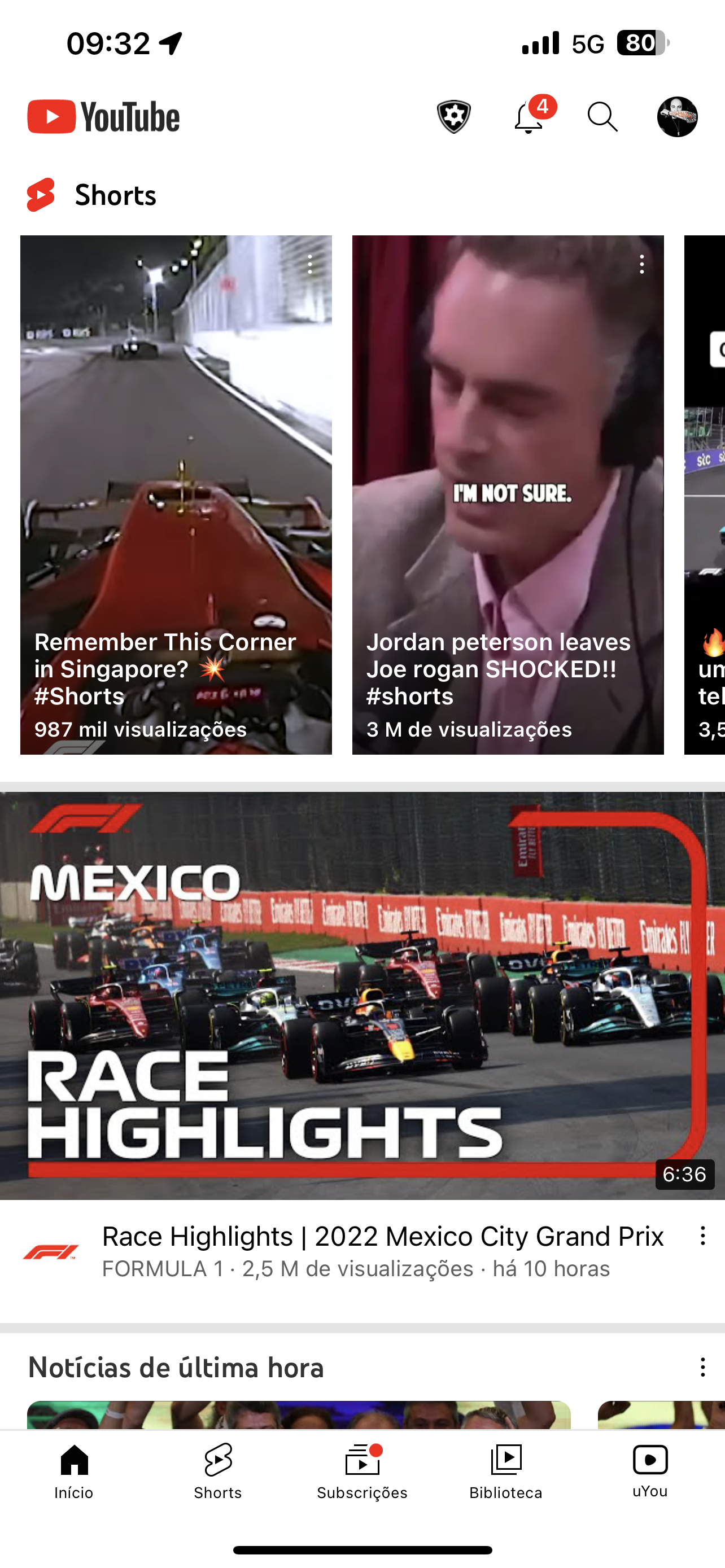Screen dimensions: 725x1568
Task: Play the Mexico Race Highlights video
Action: 362,995
